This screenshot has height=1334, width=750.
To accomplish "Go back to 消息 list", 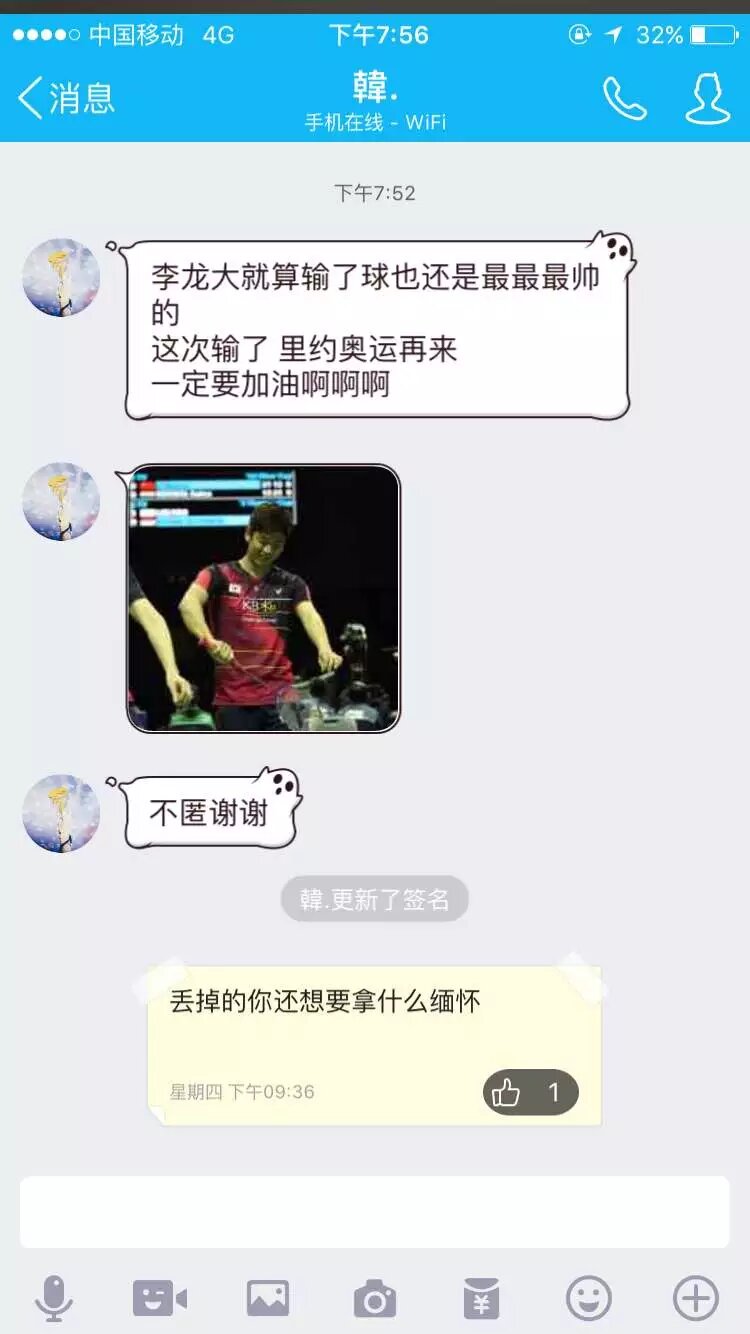I will (66, 98).
